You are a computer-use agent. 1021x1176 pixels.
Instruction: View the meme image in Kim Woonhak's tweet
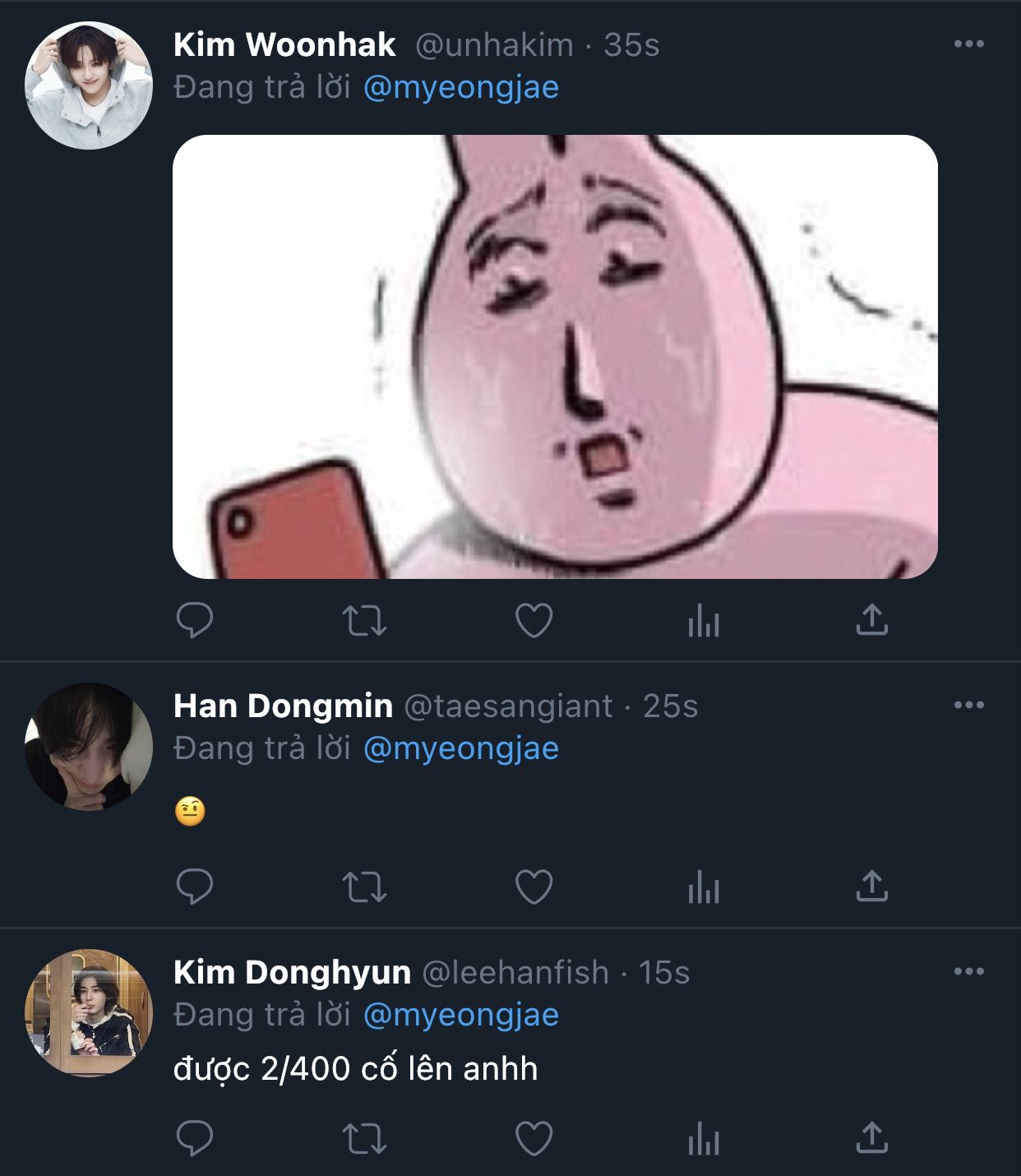coord(555,356)
